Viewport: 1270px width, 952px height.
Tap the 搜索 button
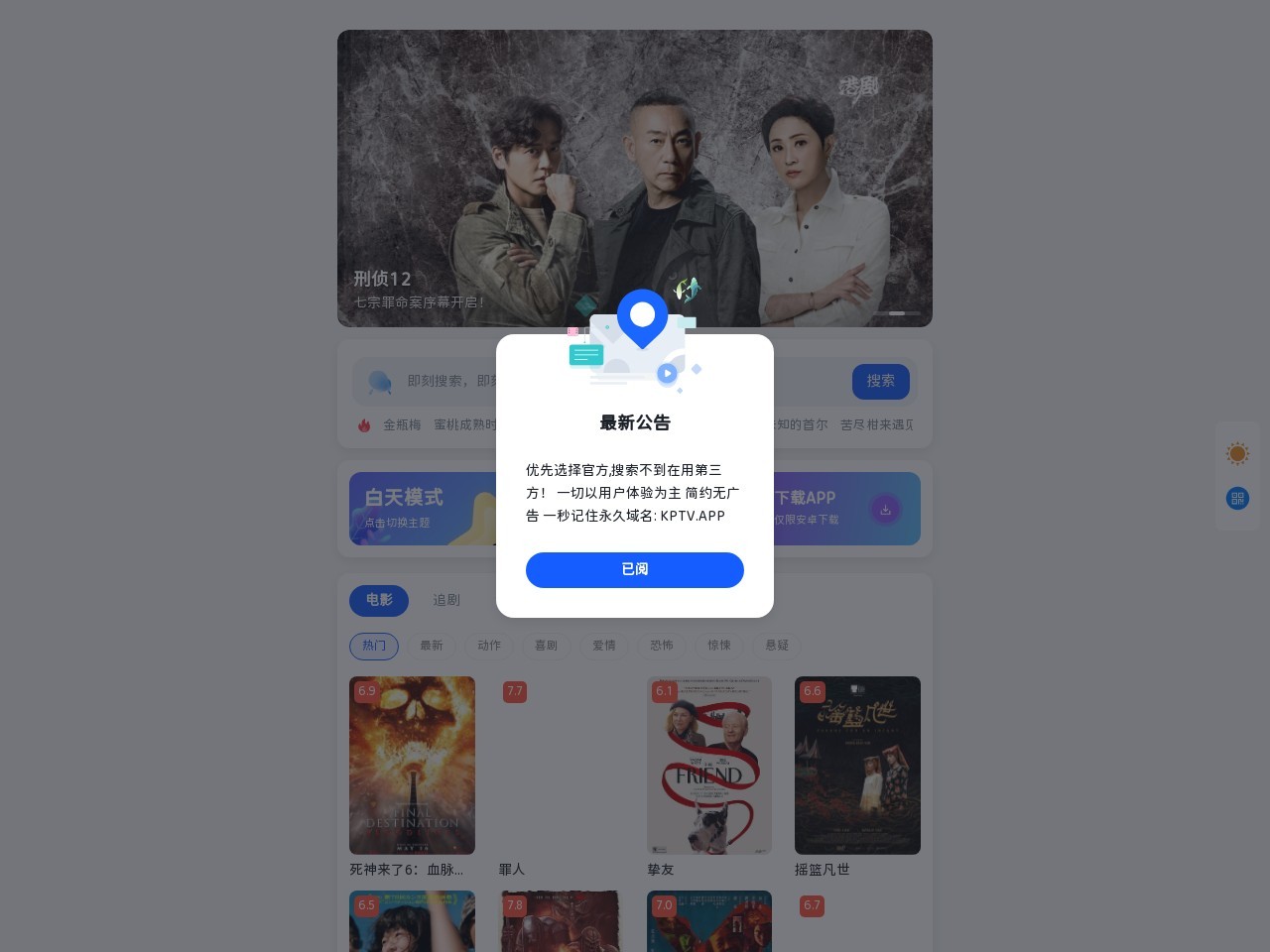point(880,382)
